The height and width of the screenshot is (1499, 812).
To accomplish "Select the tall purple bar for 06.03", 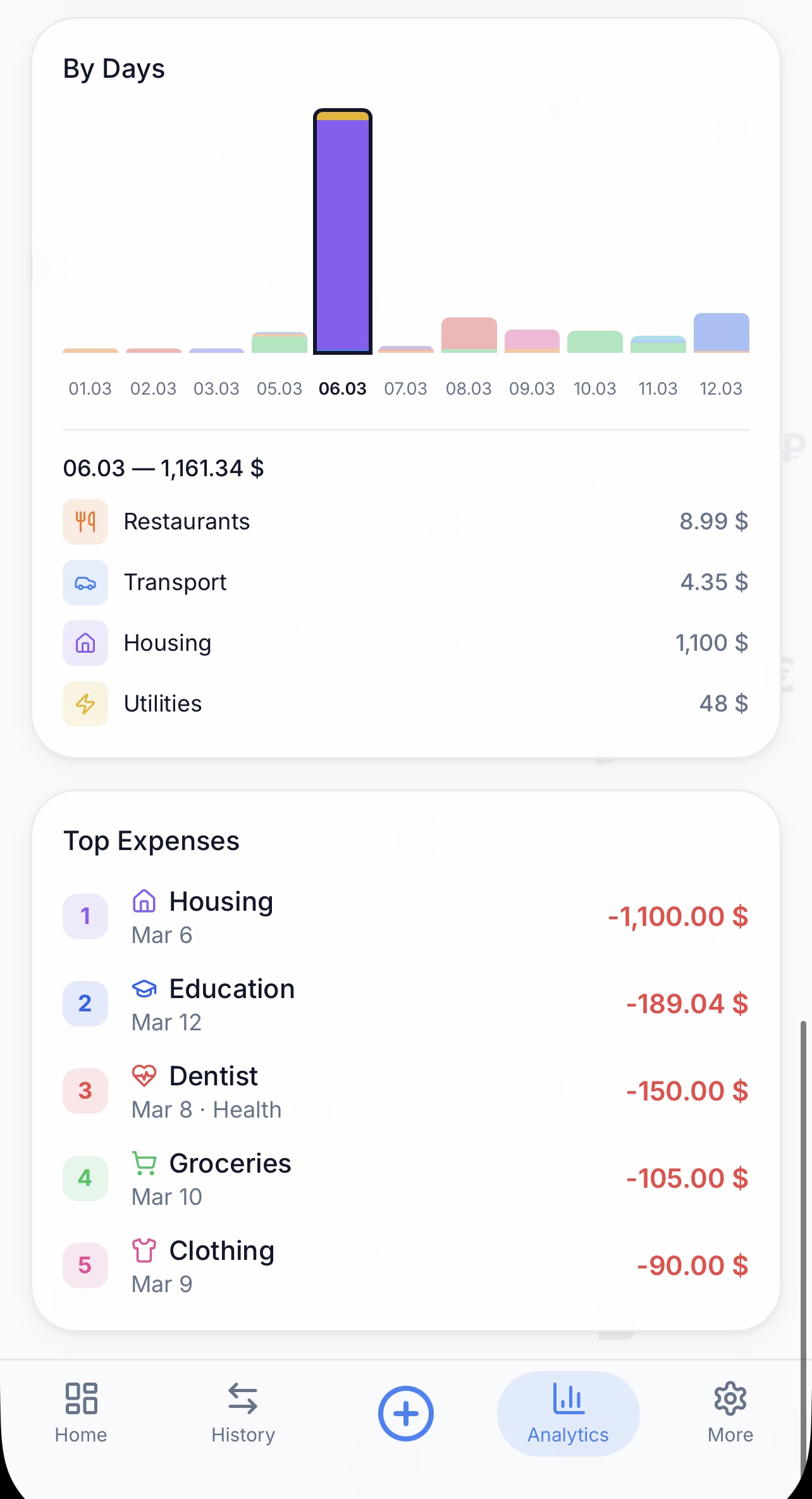I will [343, 234].
